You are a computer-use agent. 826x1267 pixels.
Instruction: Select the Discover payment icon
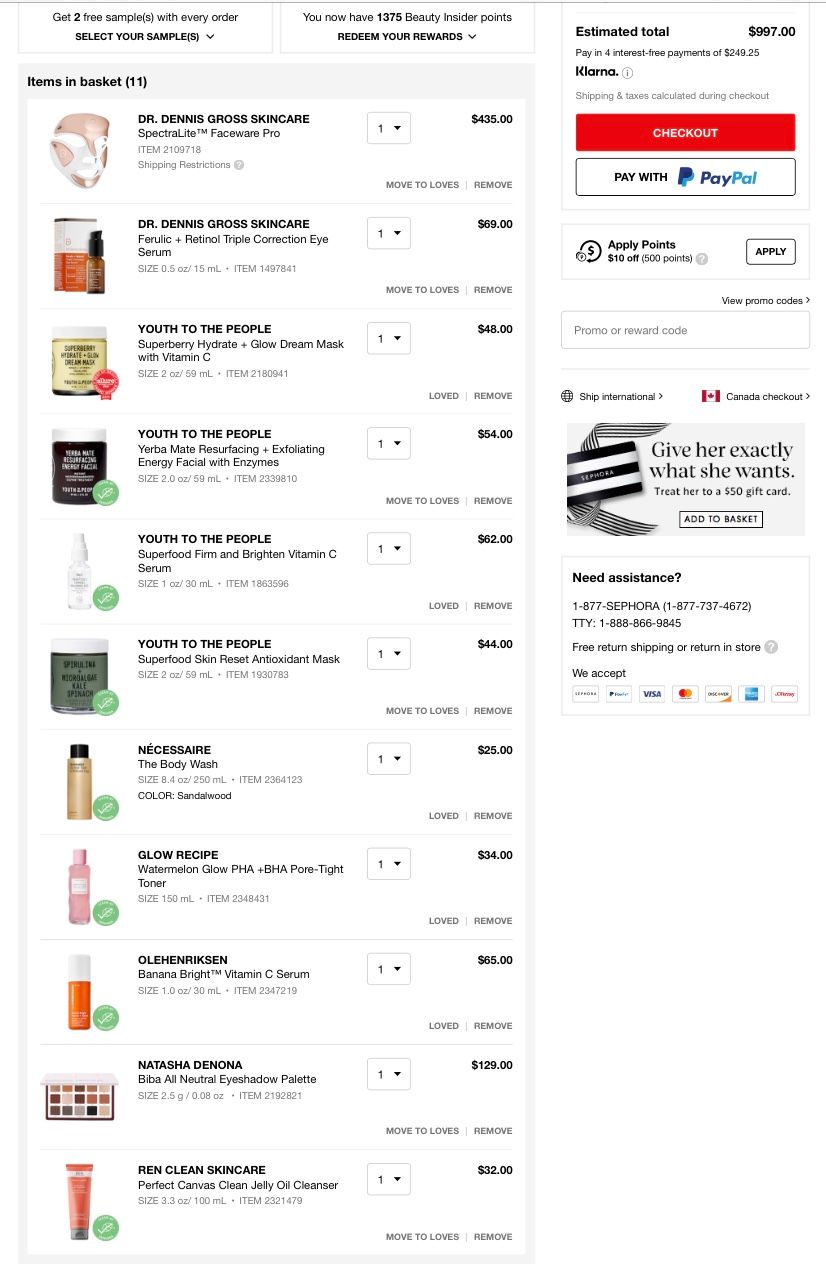click(718, 693)
